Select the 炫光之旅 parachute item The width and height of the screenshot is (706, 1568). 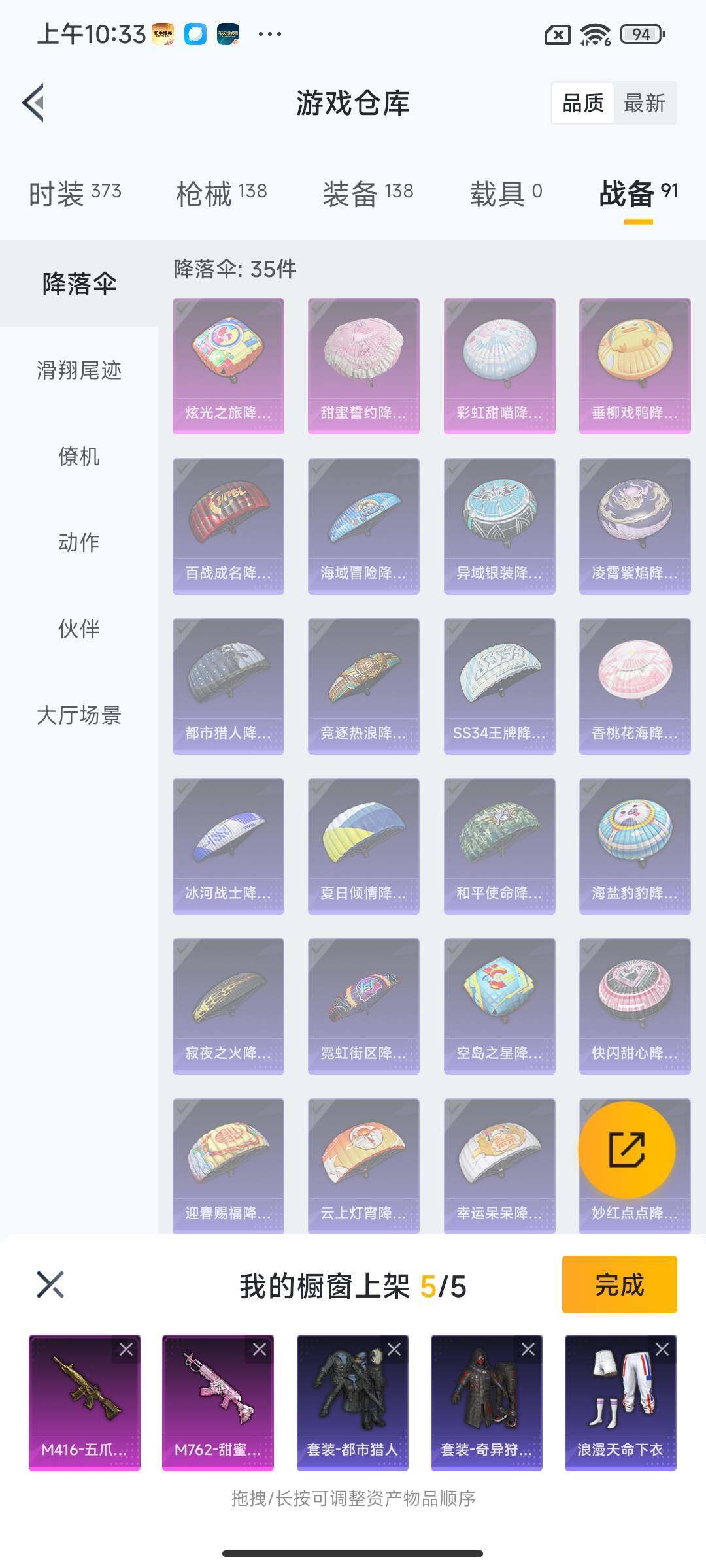click(228, 366)
